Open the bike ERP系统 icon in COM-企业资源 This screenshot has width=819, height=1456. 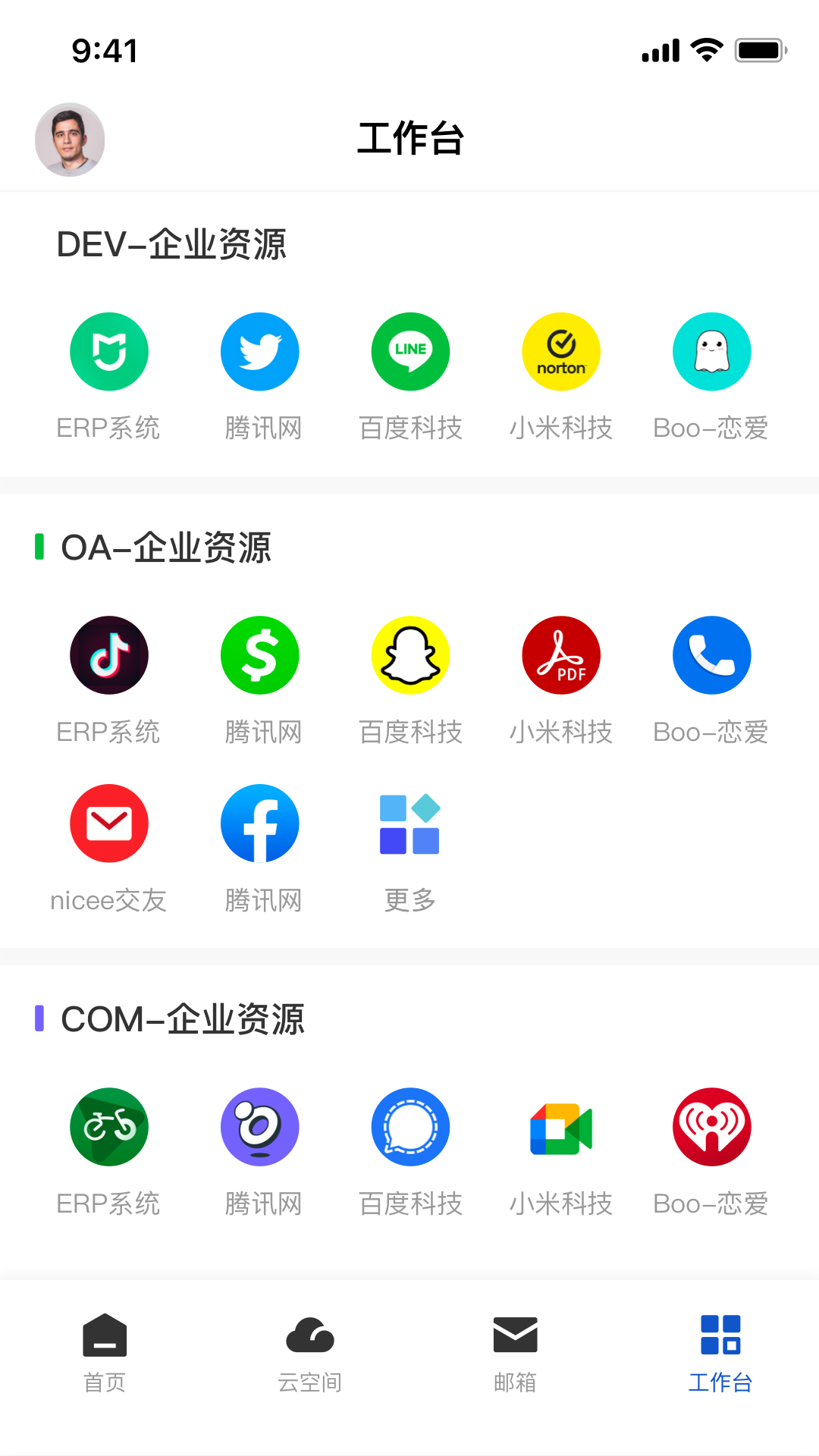click(108, 1126)
